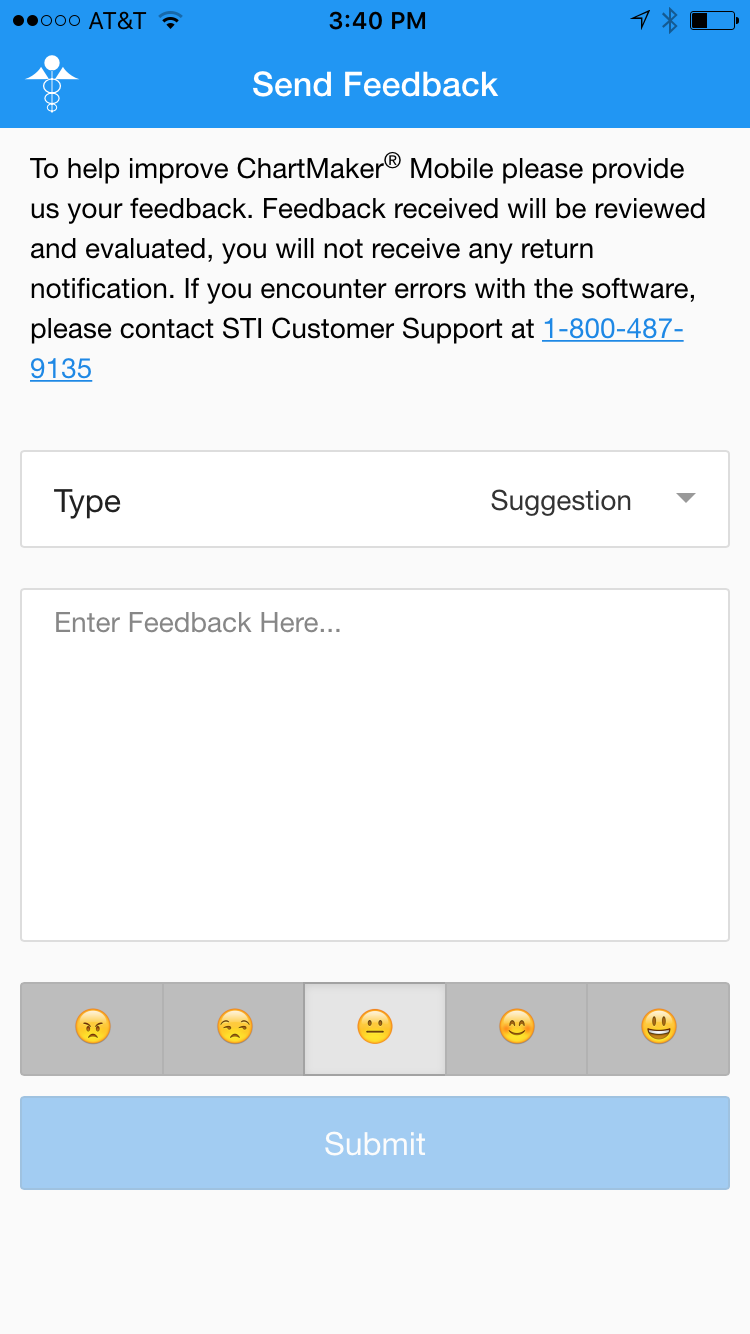Submit the feedback form
The width and height of the screenshot is (750, 1334).
375,1143
